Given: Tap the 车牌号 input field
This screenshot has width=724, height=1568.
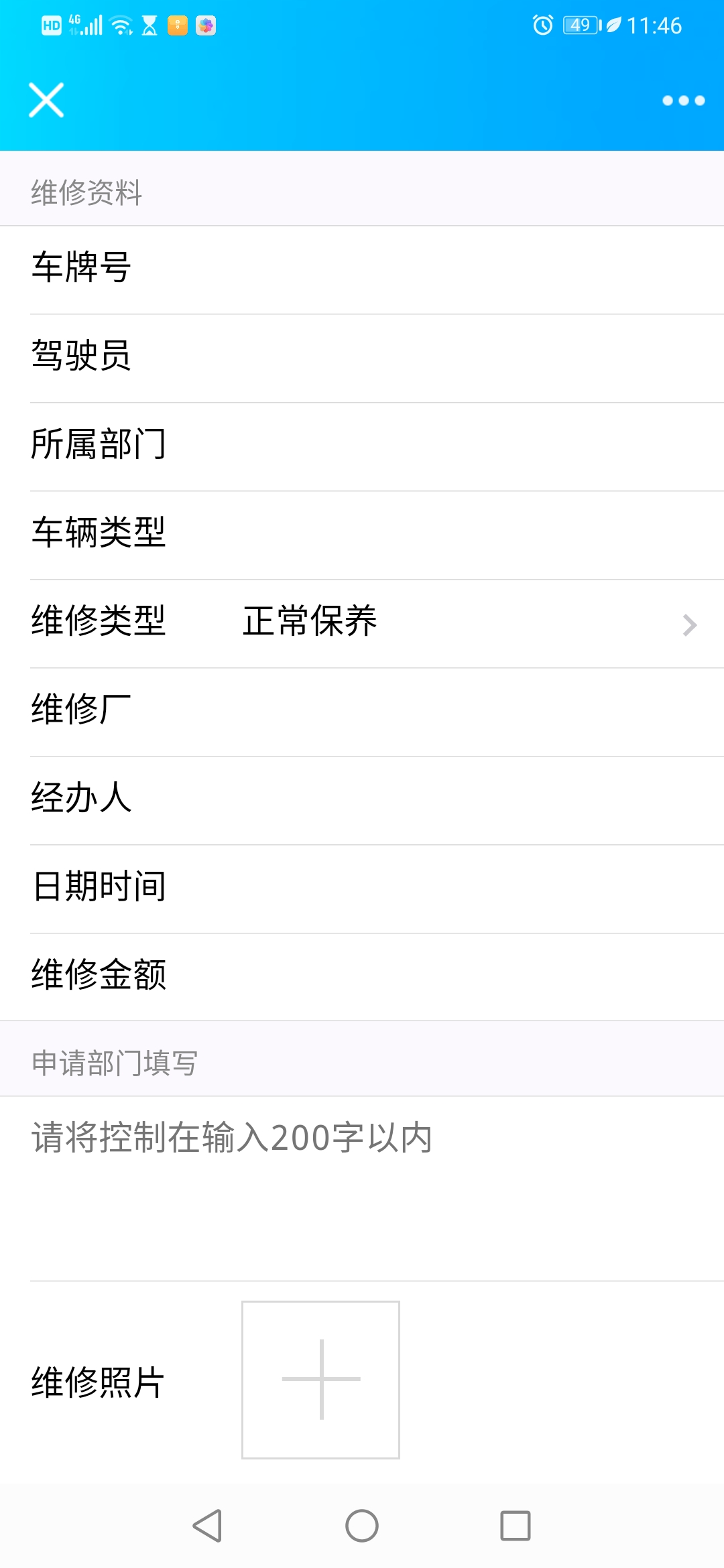Looking at the screenshot, I should click(x=362, y=270).
